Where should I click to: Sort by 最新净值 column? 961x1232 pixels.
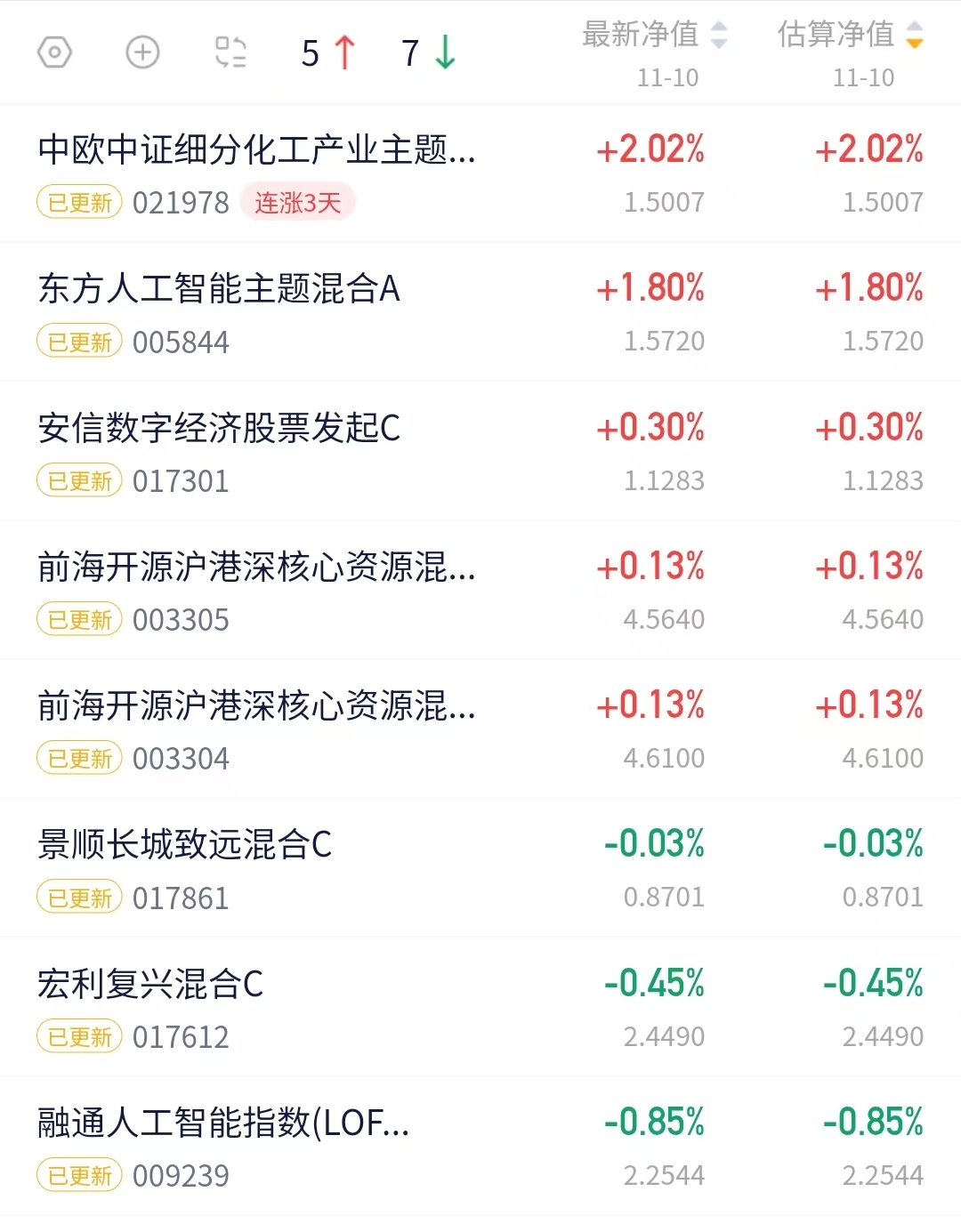[655, 35]
